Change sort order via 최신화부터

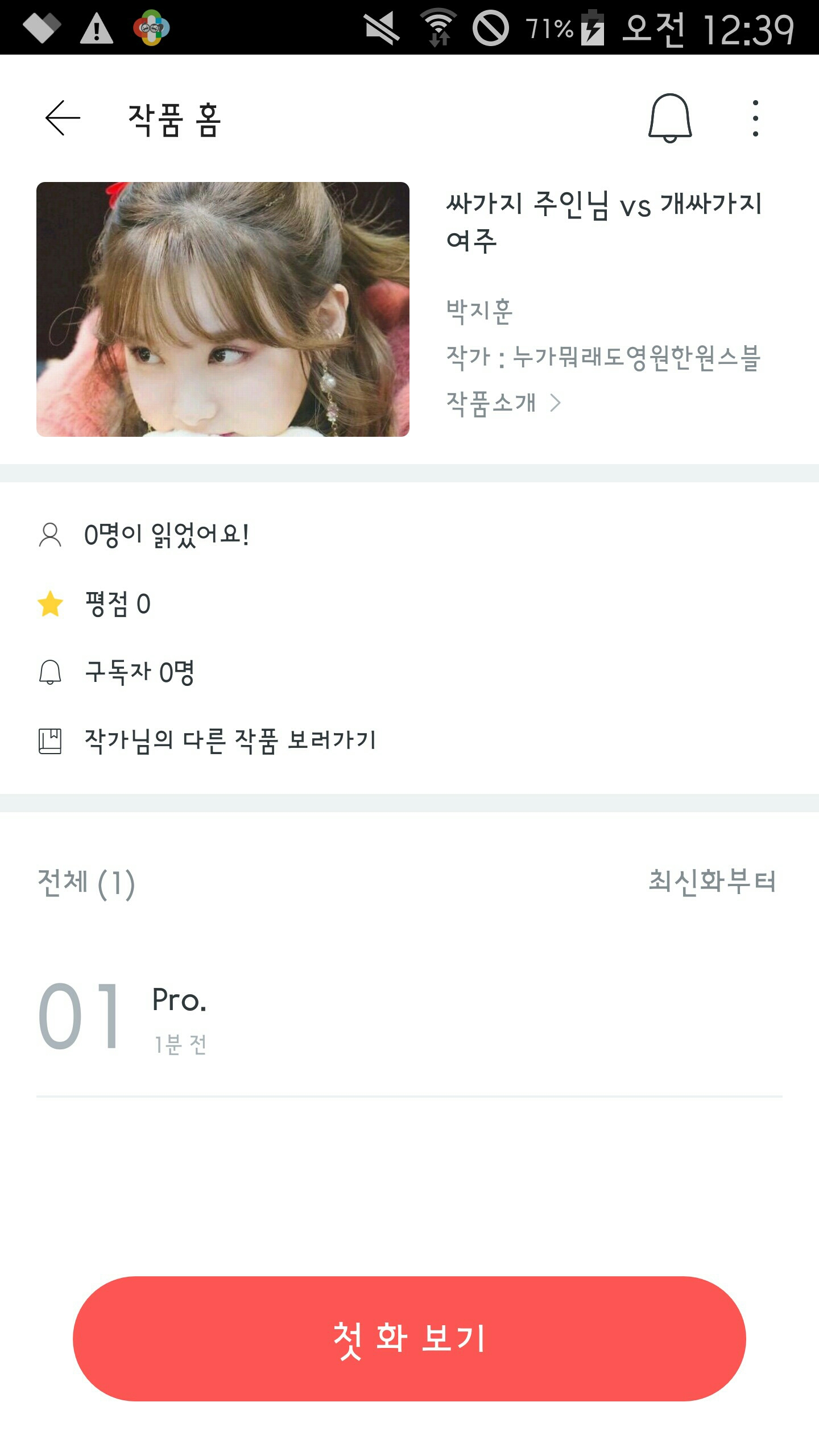712,882
